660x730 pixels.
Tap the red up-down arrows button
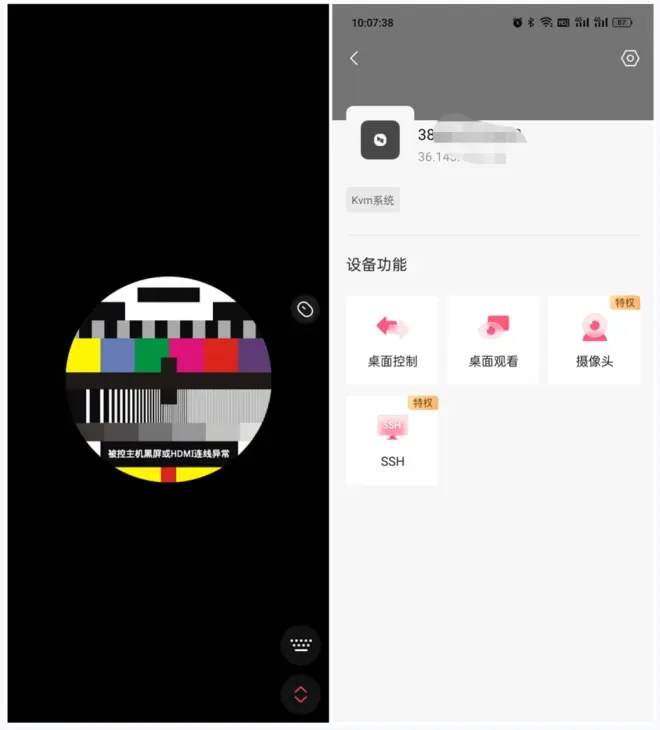(300, 693)
